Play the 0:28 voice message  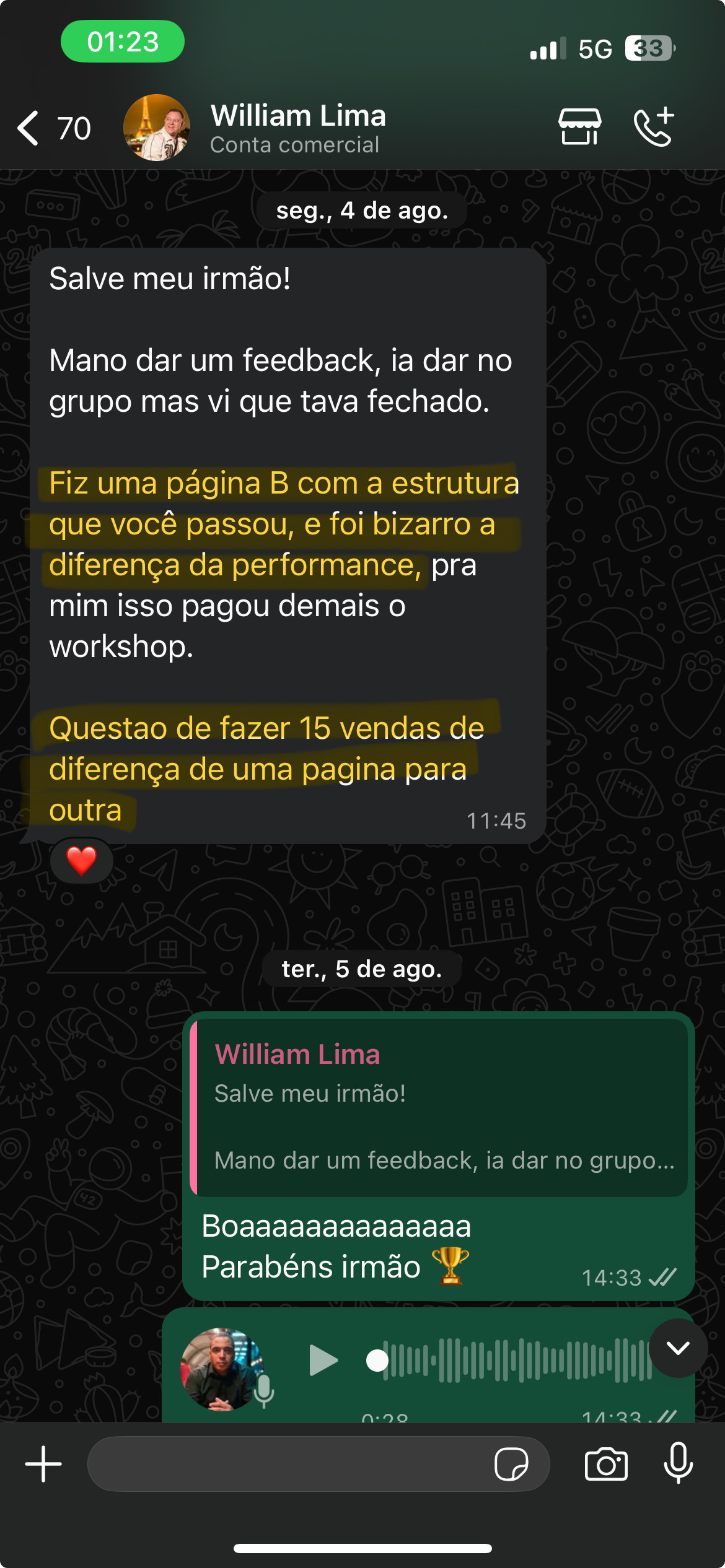click(x=323, y=1361)
